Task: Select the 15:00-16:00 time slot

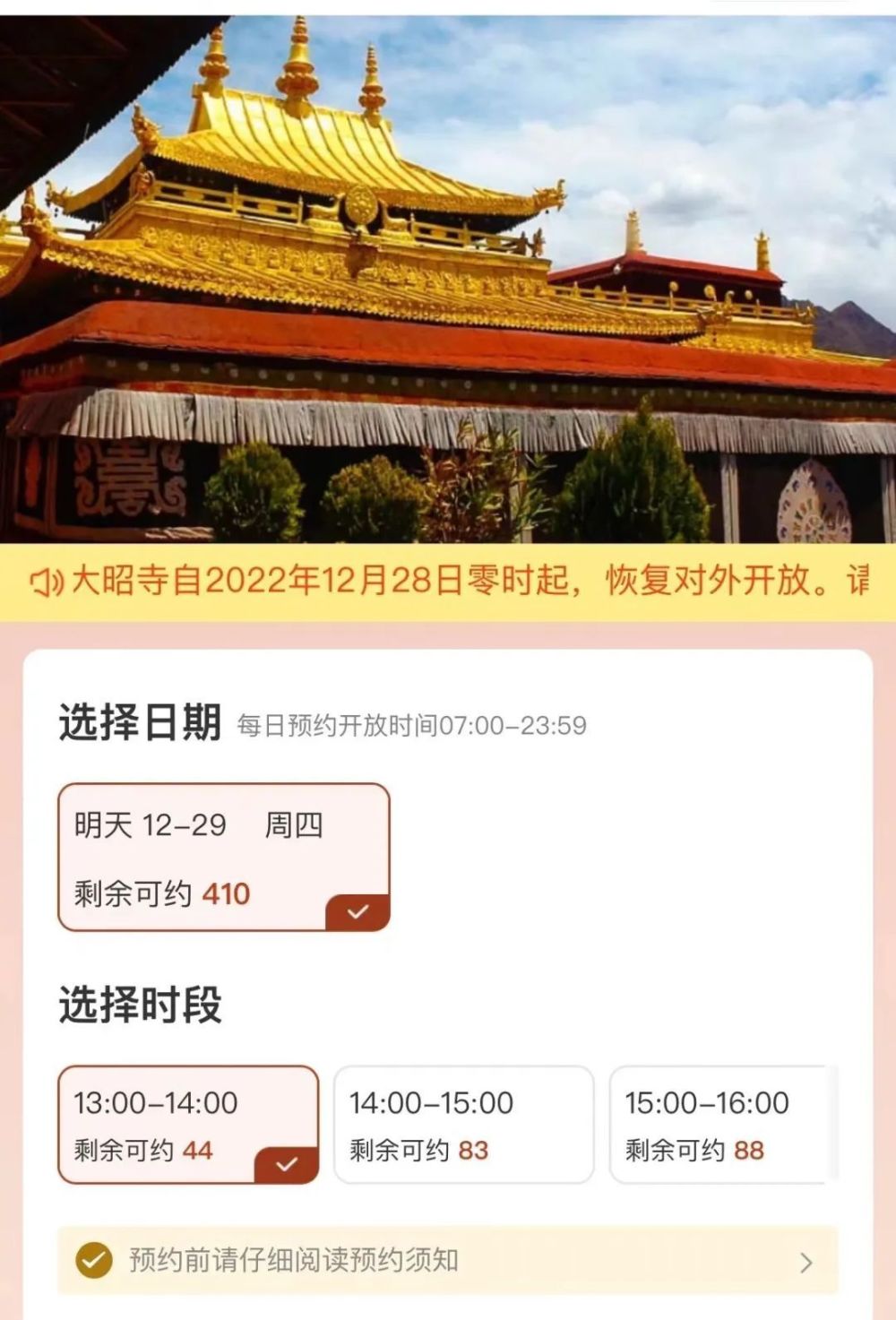Action: (x=722, y=1125)
